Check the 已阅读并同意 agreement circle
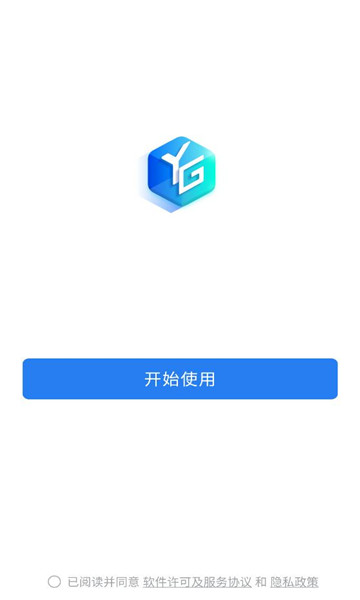This screenshot has height=600, width=360. pos(54,582)
